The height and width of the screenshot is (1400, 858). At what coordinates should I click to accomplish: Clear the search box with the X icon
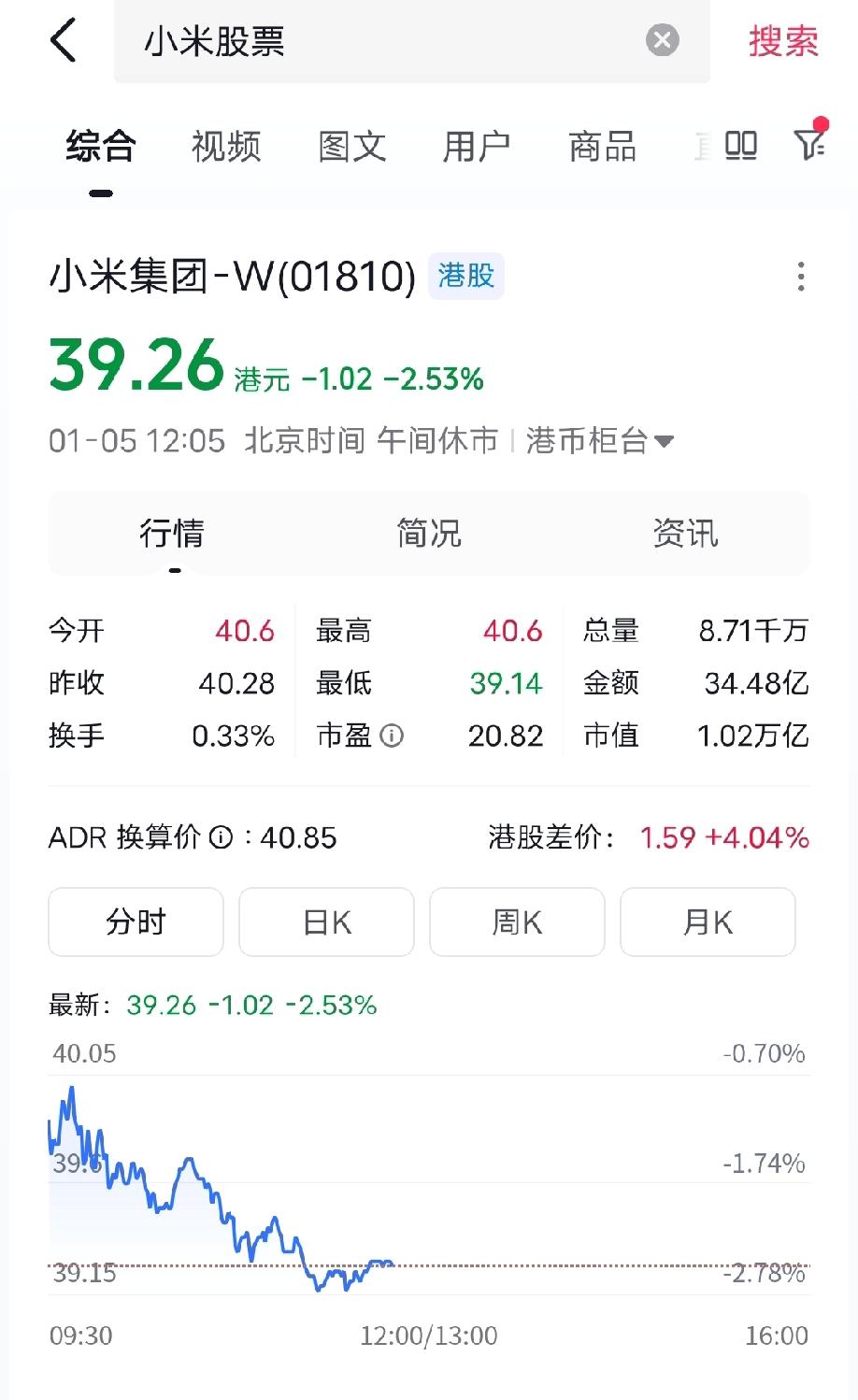(x=662, y=38)
